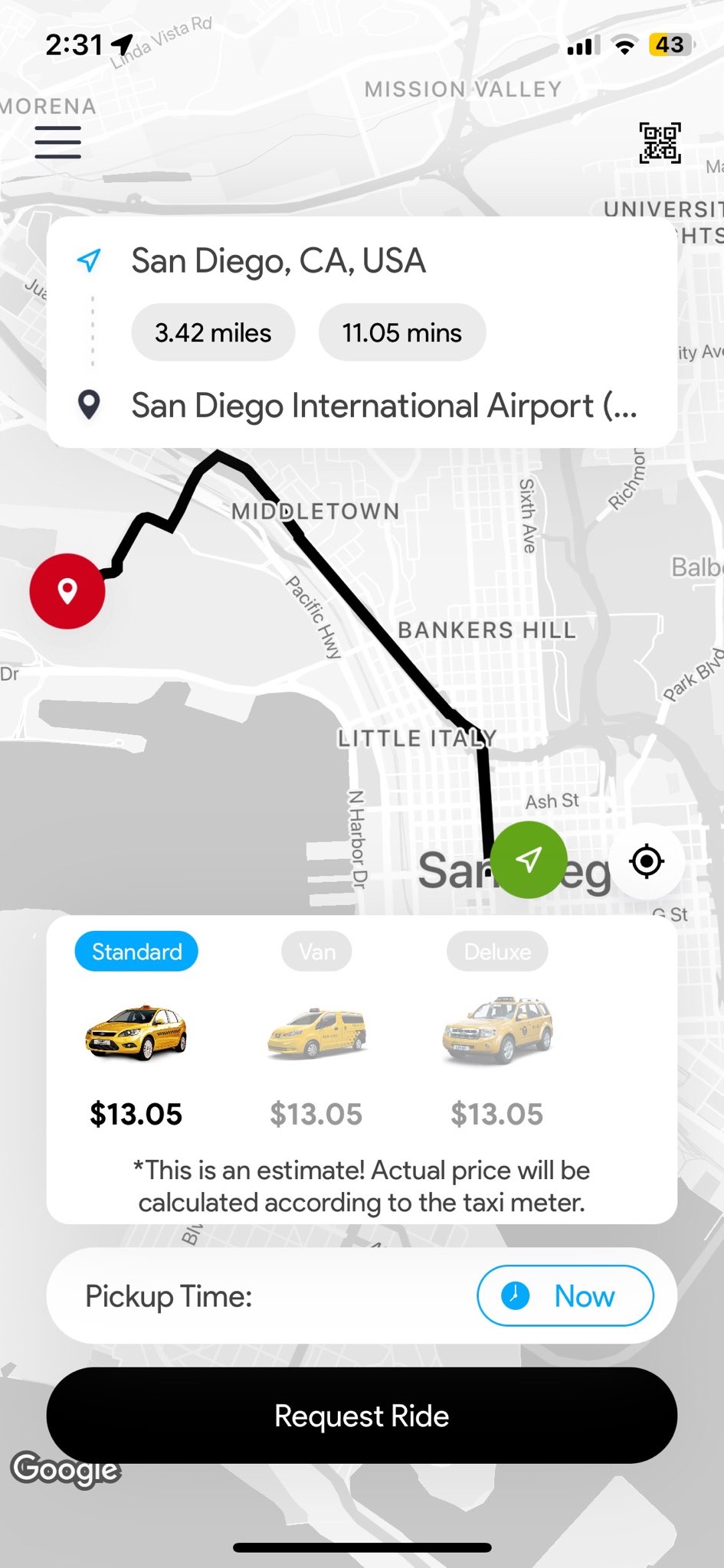
Task: Open the QR code scanner
Action: [x=660, y=142]
